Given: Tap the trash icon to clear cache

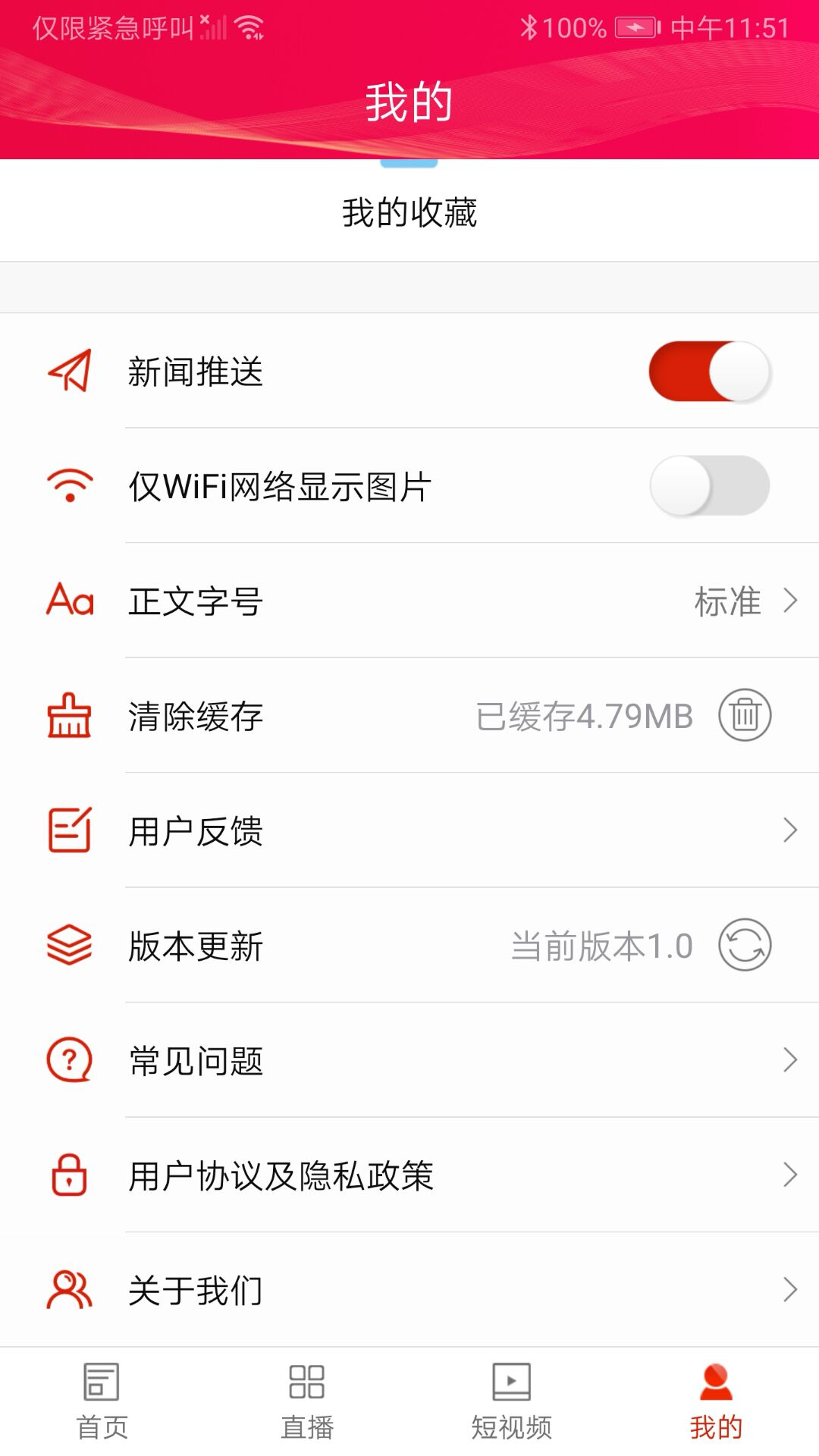Looking at the screenshot, I should [x=742, y=715].
